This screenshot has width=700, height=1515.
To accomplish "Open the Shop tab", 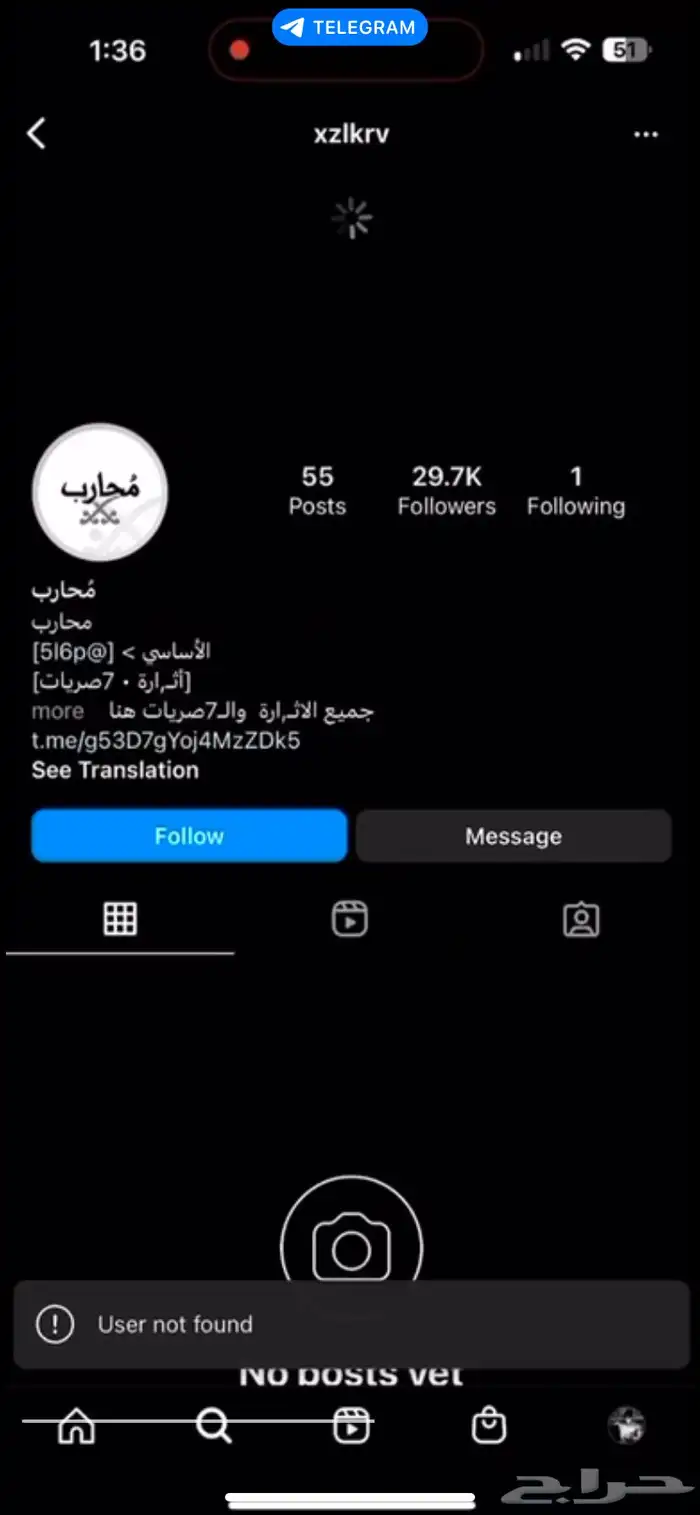I will [489, 1427].
